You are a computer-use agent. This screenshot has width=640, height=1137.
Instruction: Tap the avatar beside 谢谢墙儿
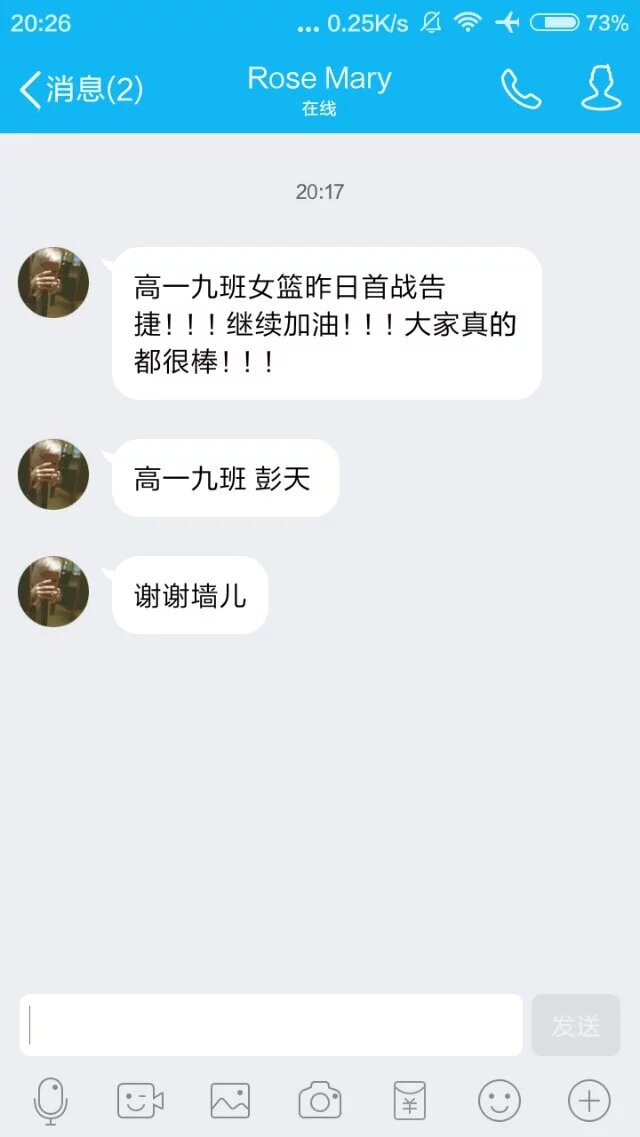(x=53, y=592)
